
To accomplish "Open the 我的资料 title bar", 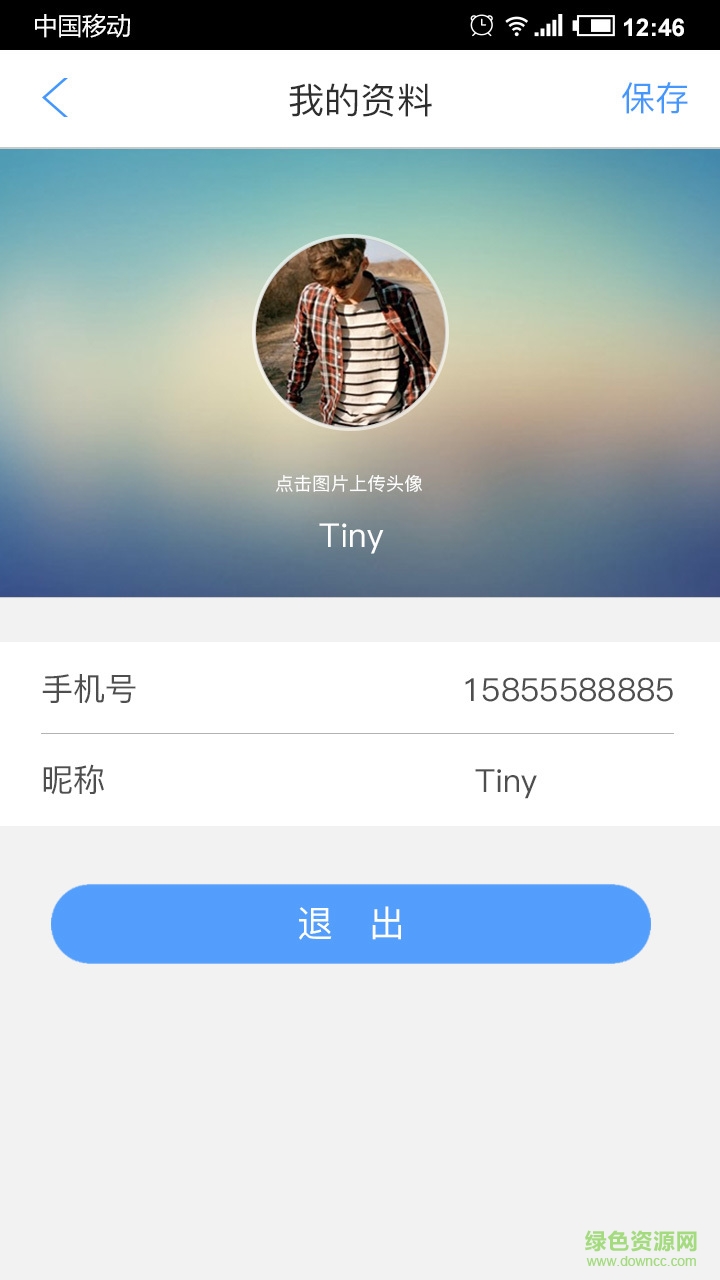I will point(360,98).
